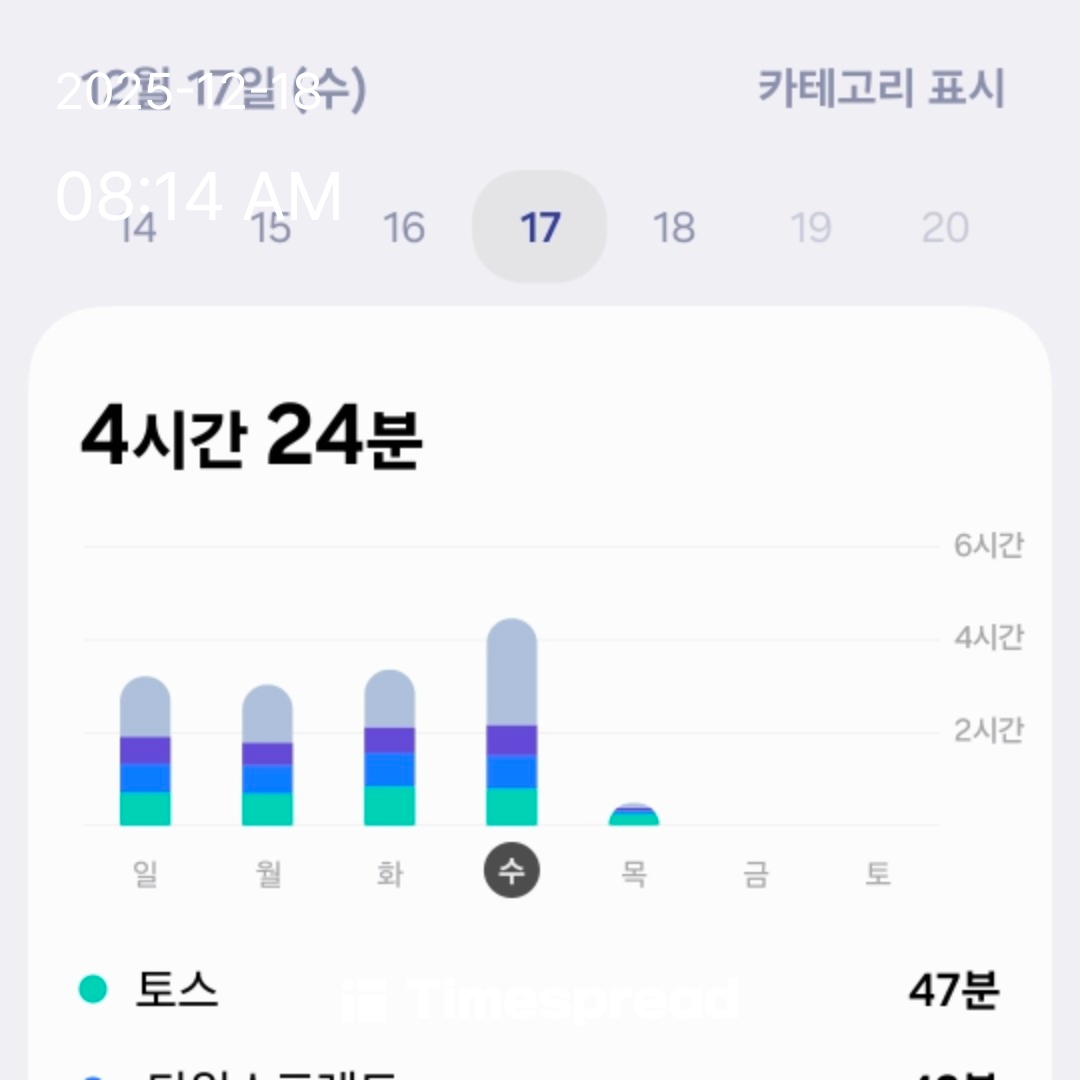Switch to date 18
Image resolution: width=1080 pixels, height=1080 pixels.
674,228
